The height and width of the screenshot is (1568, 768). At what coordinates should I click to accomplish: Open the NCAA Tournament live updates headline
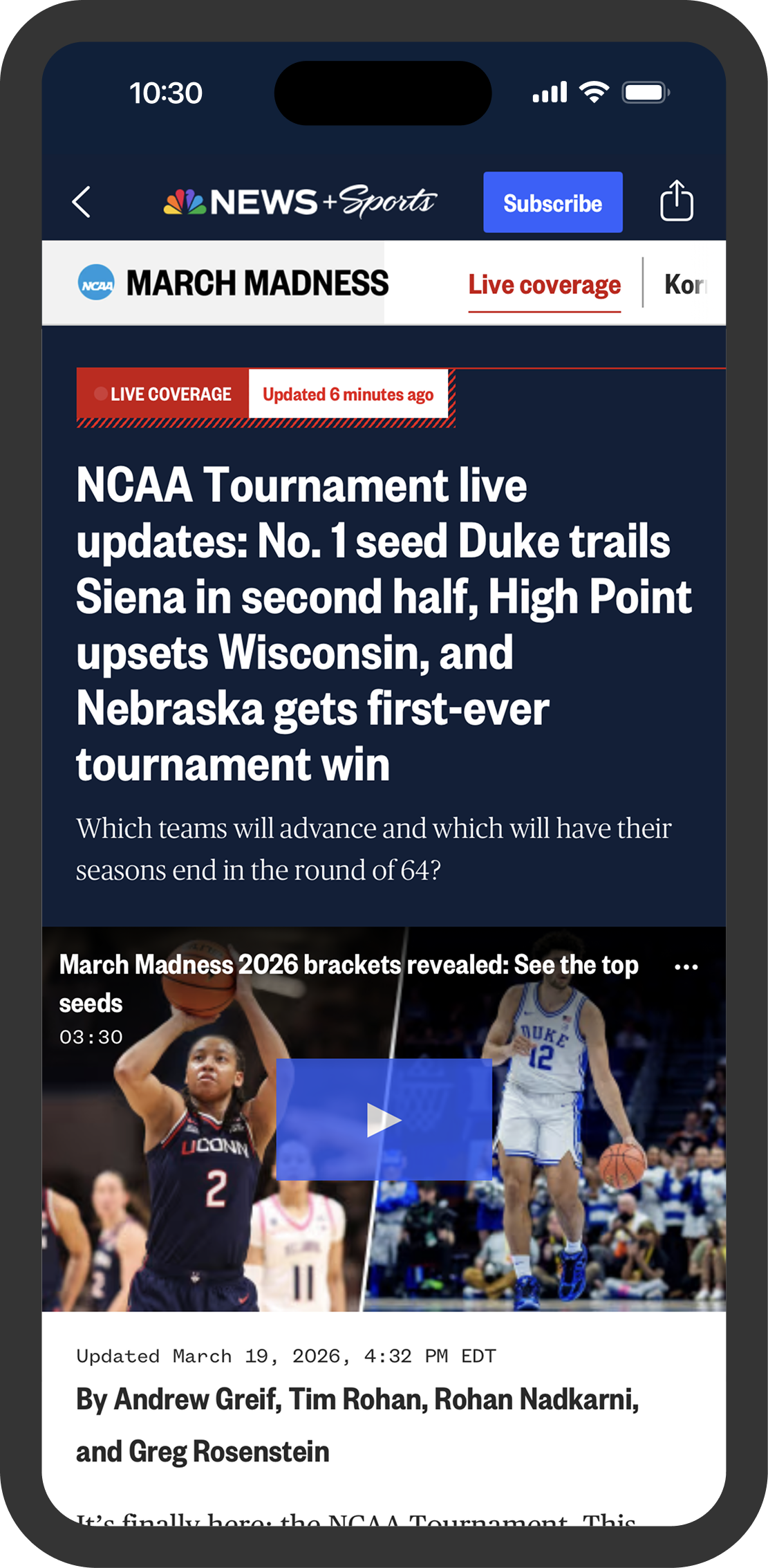click(x=384, y=622)
